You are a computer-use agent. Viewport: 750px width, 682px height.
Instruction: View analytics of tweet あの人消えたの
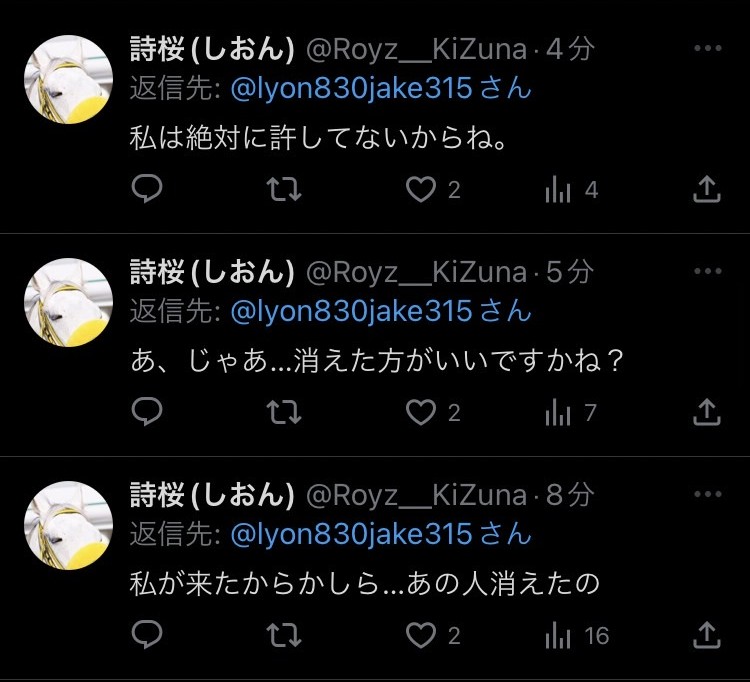pyautogui.click(x=558, y=635)
